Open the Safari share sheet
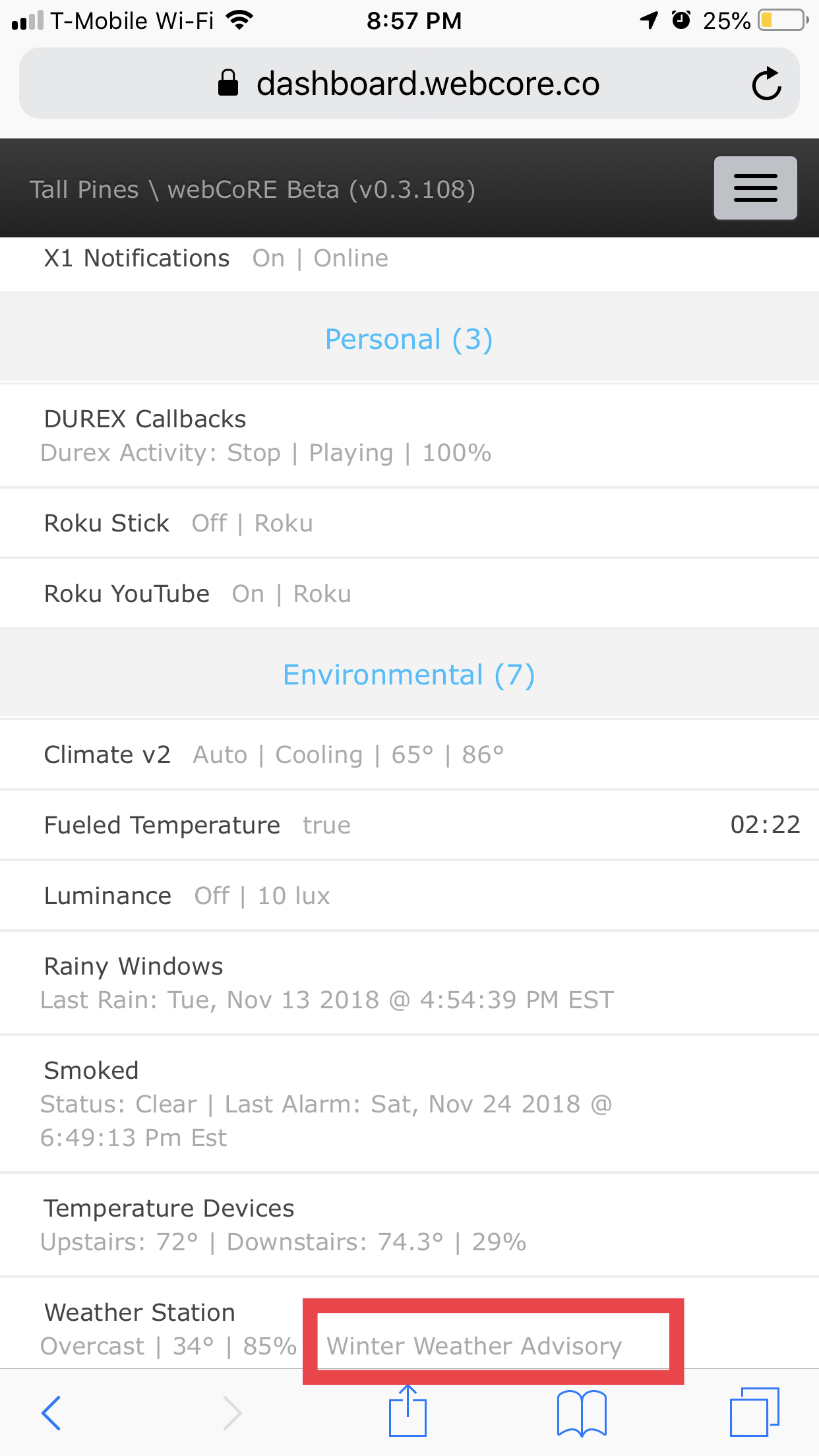This screenshot has width=819, height=1456. click(408, 1411)
